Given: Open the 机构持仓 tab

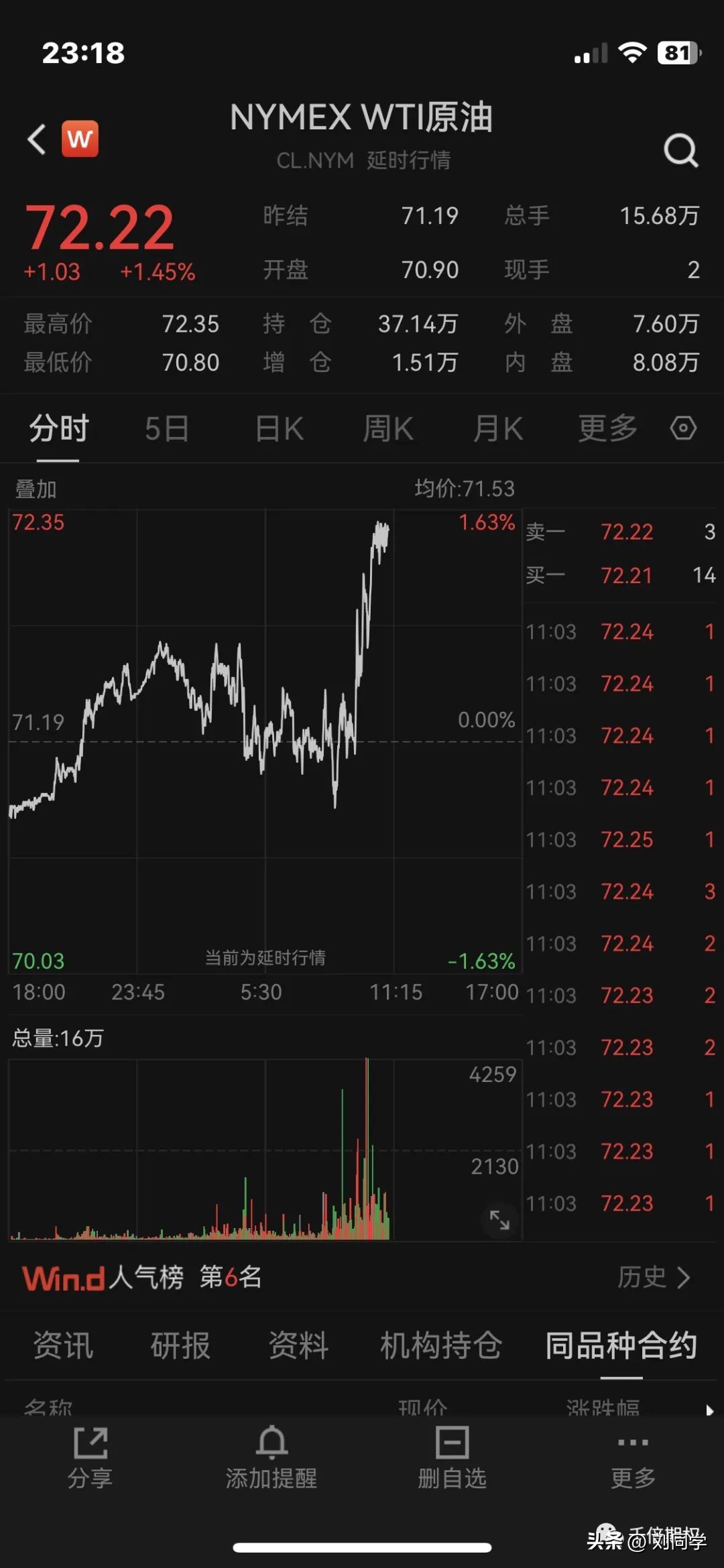Looking at the screenshot, I should pos(440,1345).
